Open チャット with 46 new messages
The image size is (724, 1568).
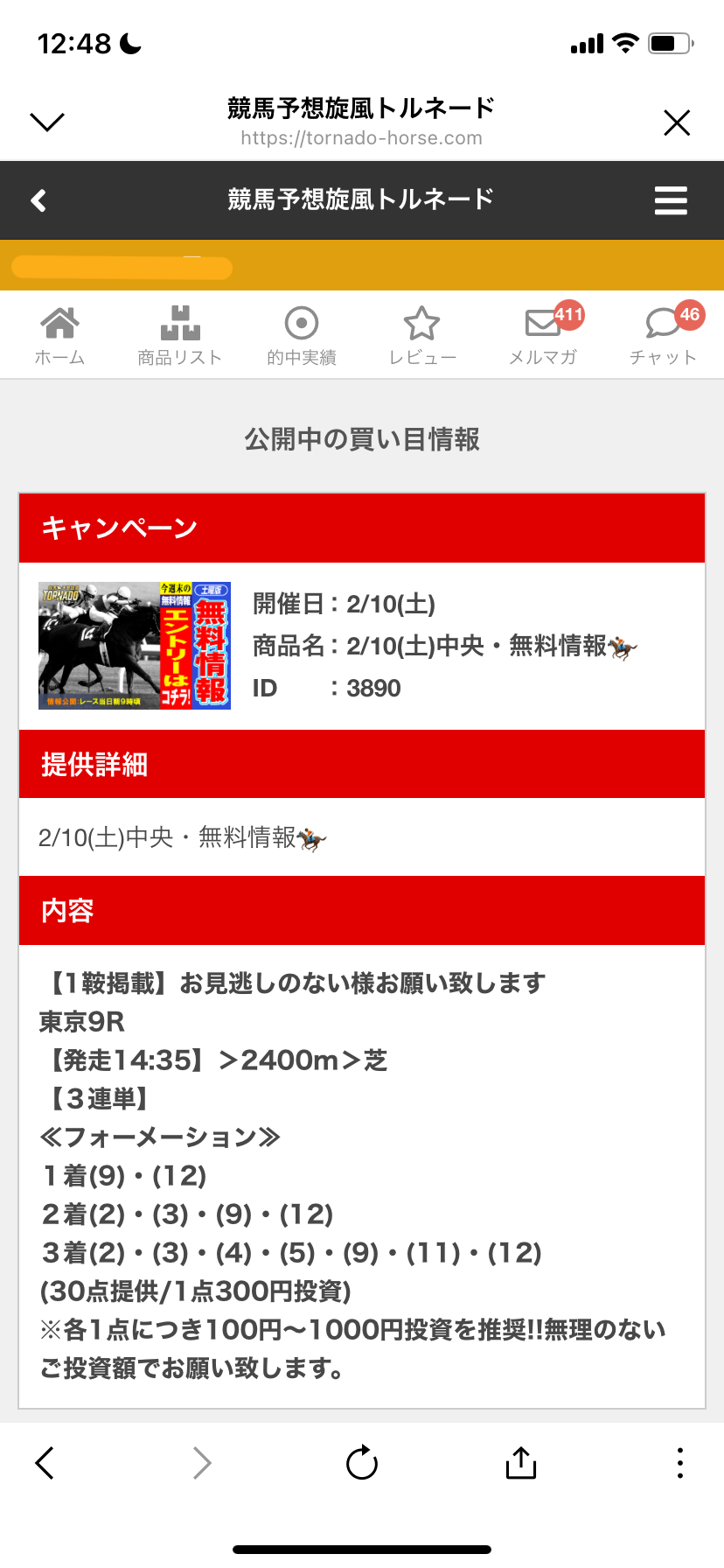[664, 336]
